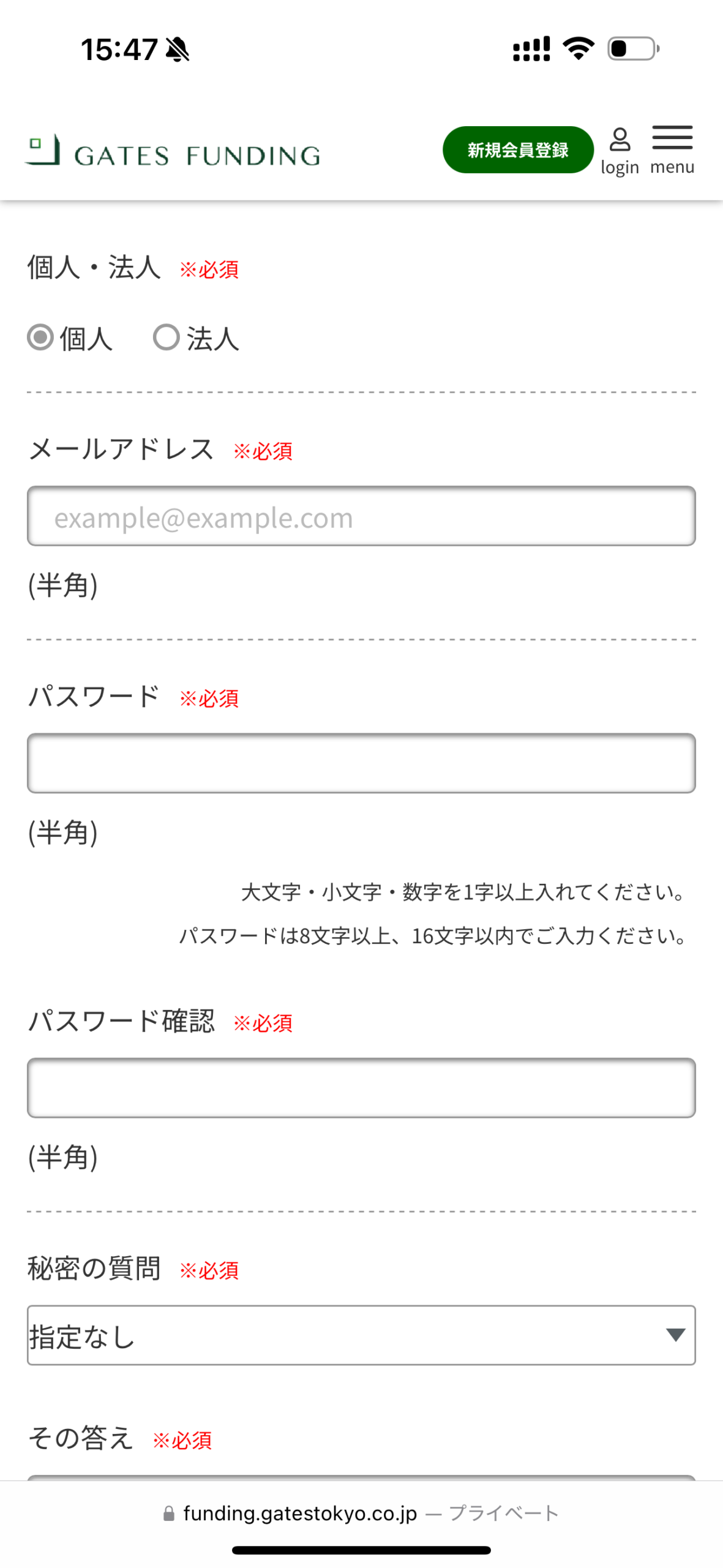Tap the 新規会員登録 button
The height and width of the screenshot is (1568, 723).
[517, 149]
